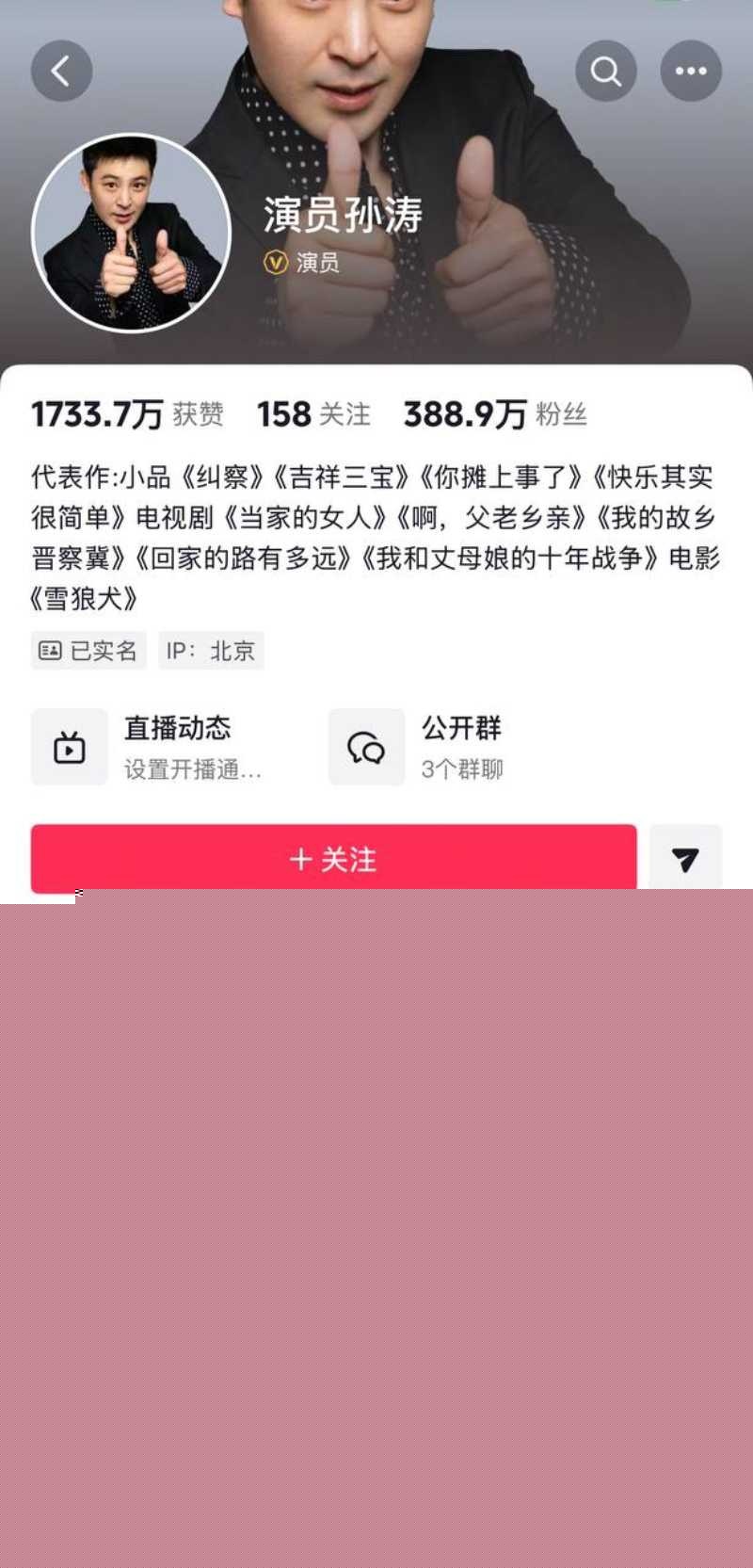This screenshot has width=753, height=1568.
Task: Open the 388.9万 粉丝 fans list
Action: point(494,412)
